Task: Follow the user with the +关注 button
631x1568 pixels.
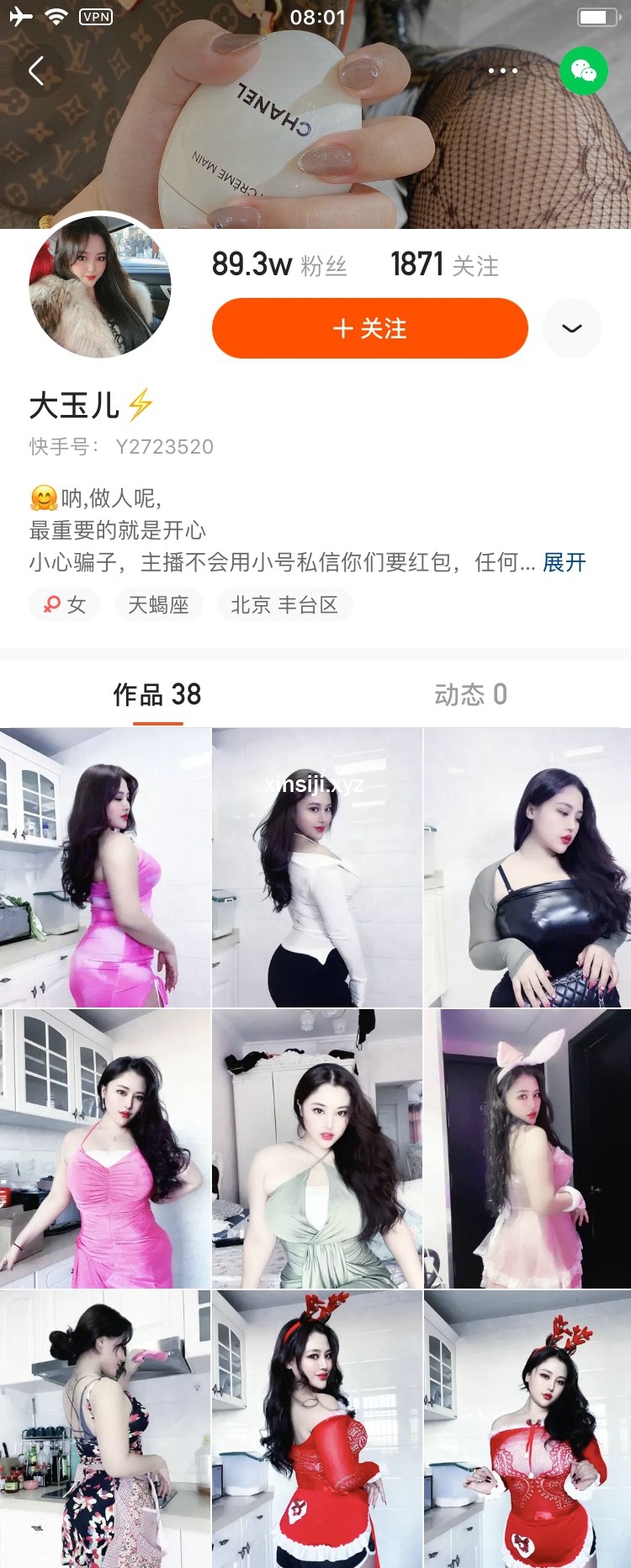Action: (x=369, y=328)
